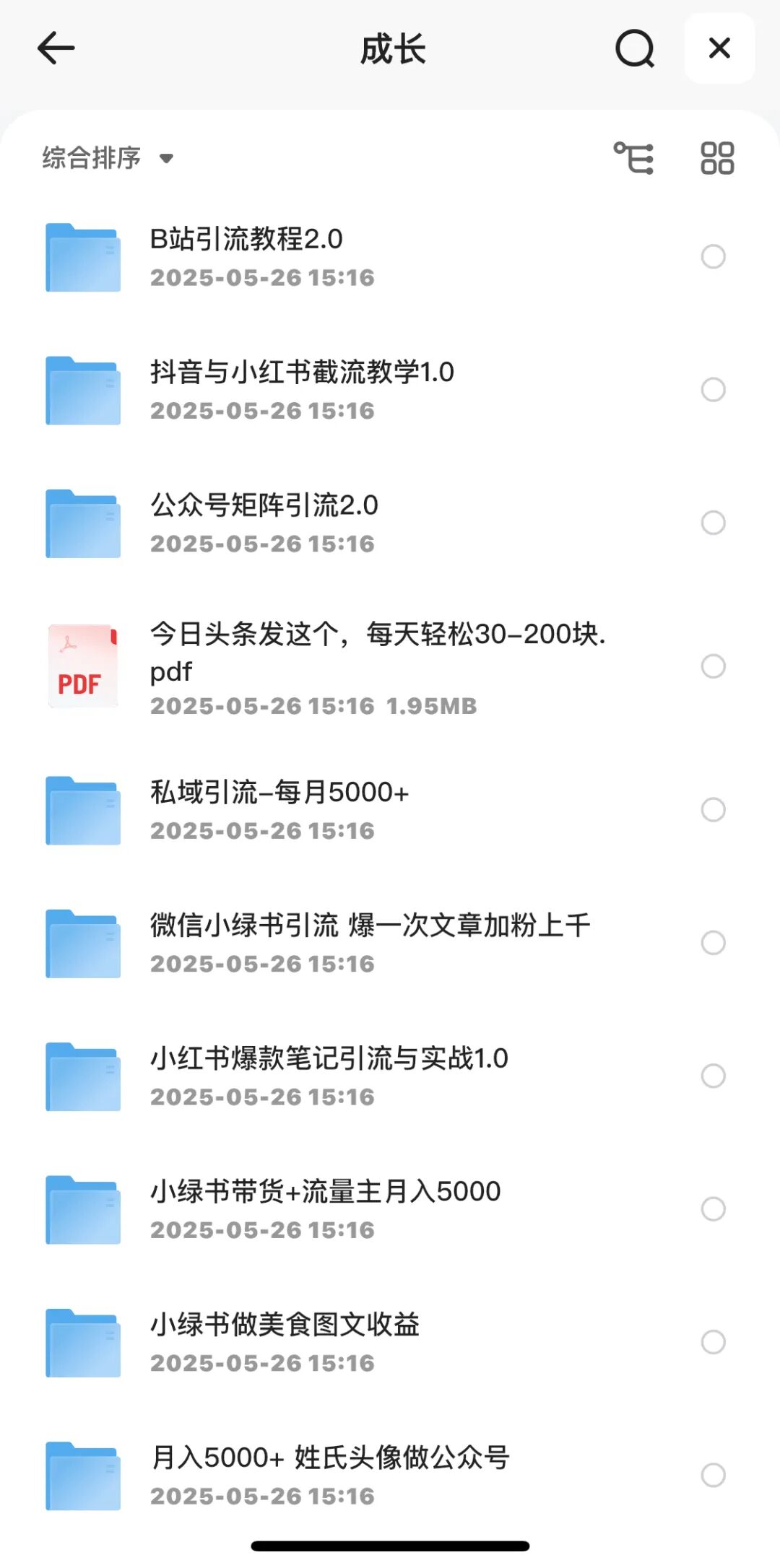Open the 抖音与小红书截流教学1.0 folder

coord(302,373)
